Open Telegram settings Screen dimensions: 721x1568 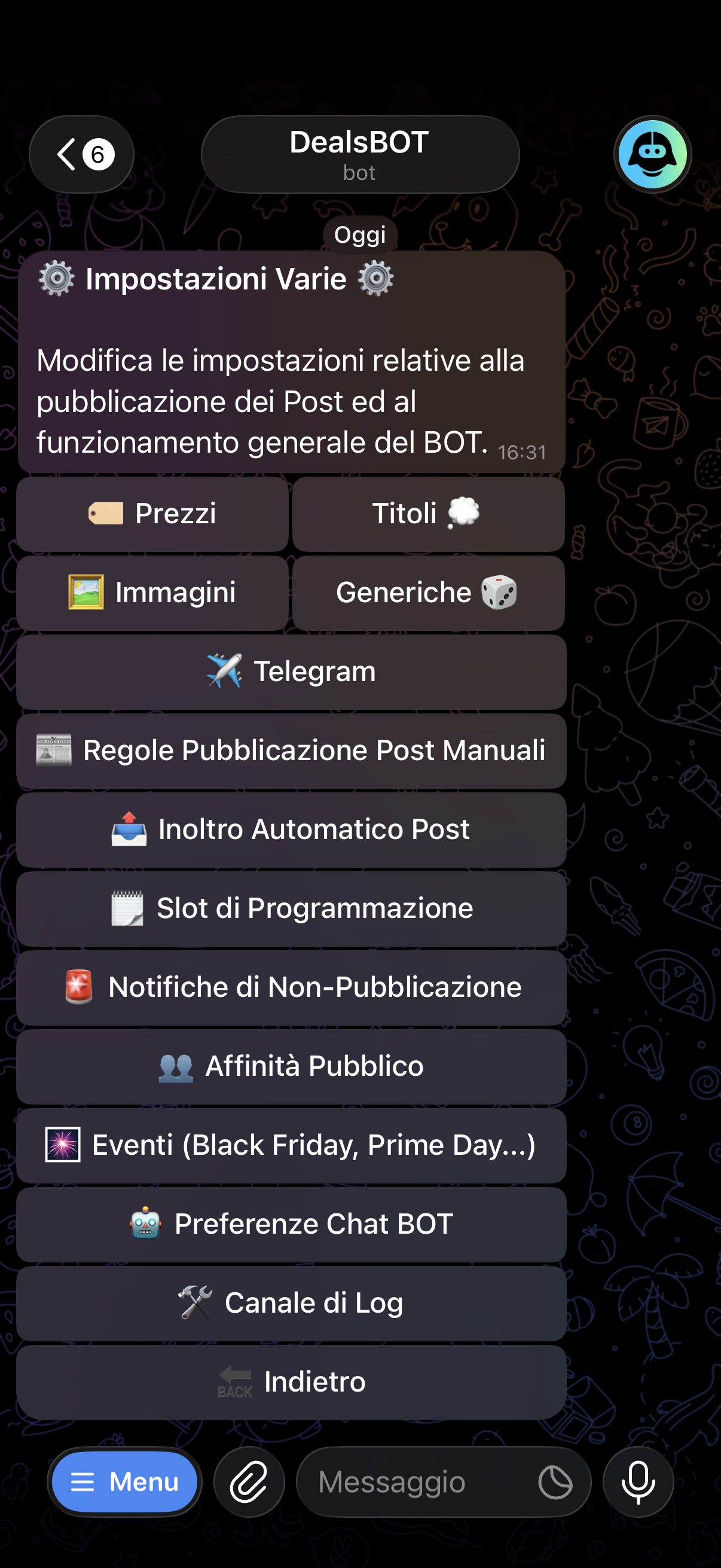(291, 672)
